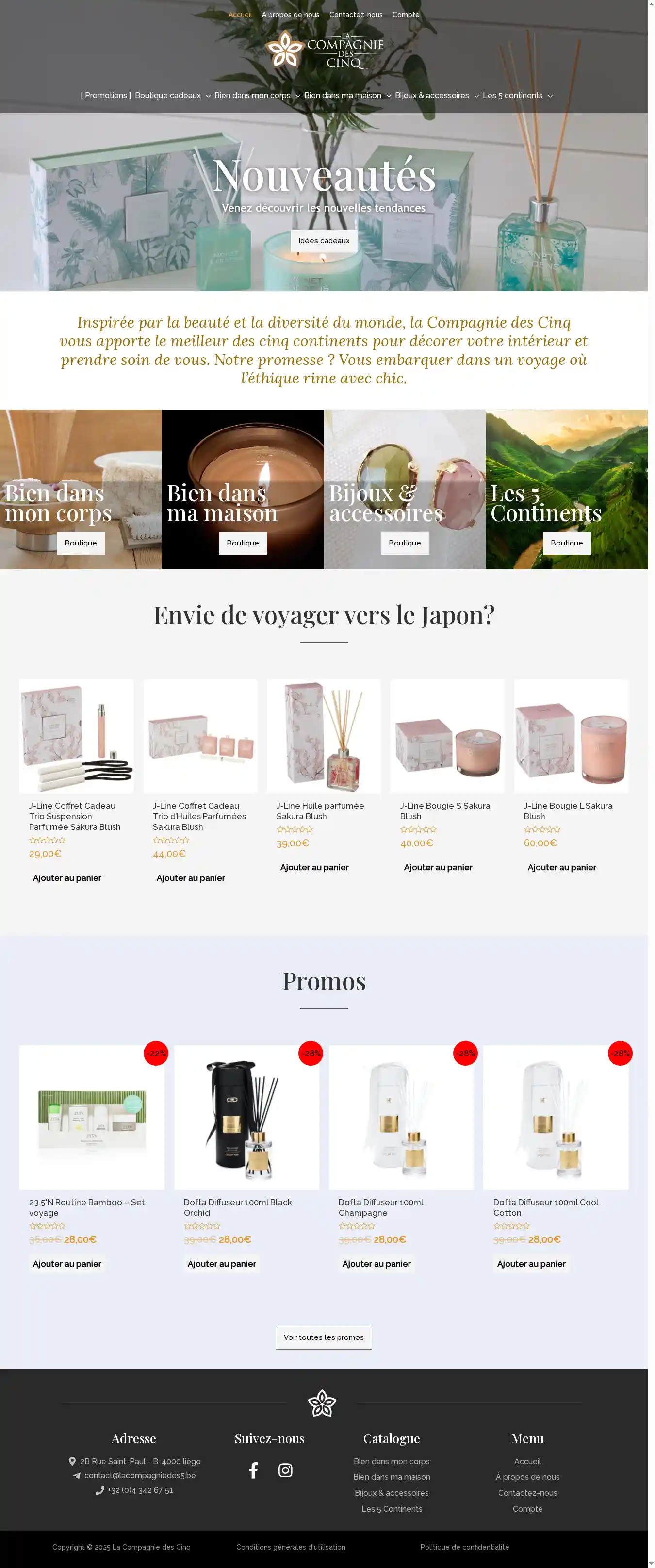Expand Bijoux & accessoires in the navigation

pyautogui.click(x=437, y=96)
